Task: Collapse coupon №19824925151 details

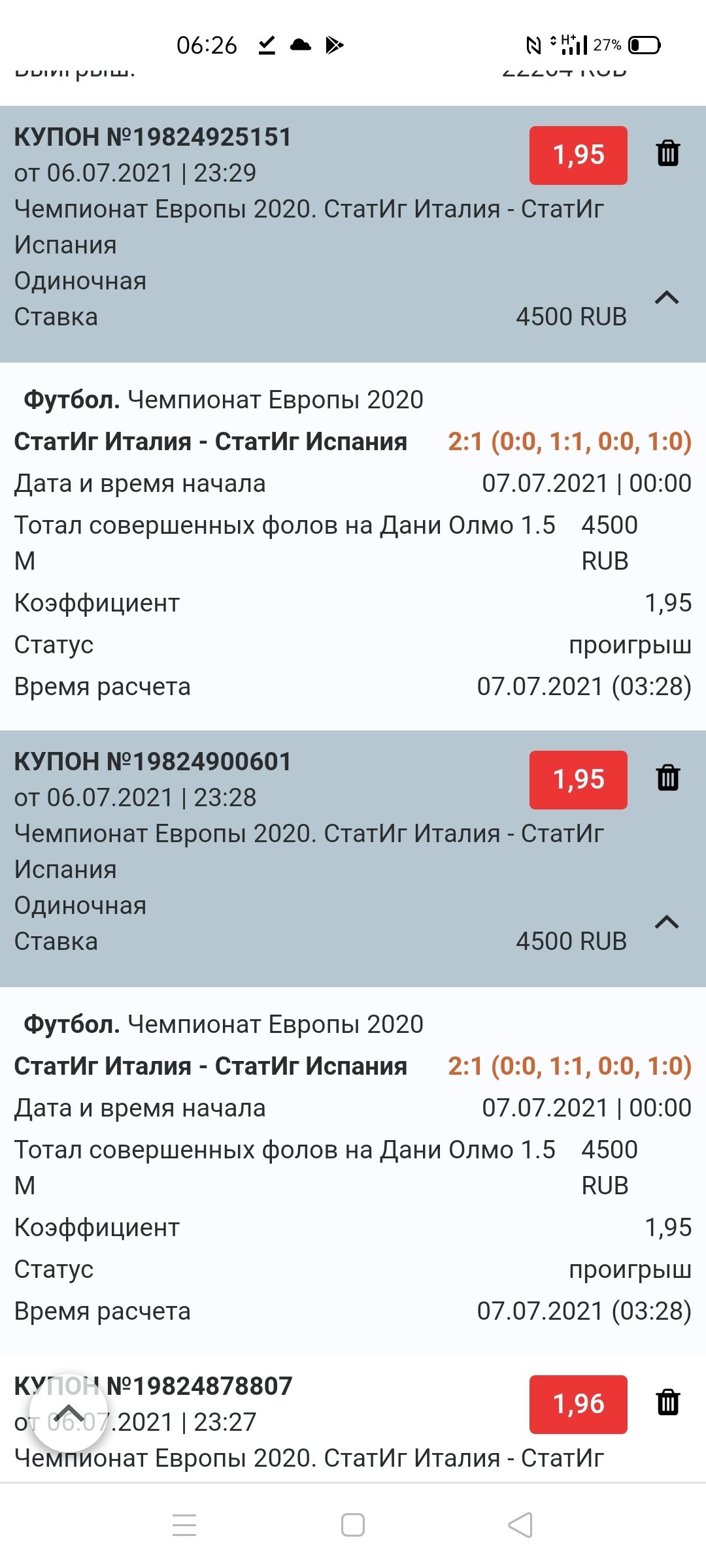Action: point(667,298)
